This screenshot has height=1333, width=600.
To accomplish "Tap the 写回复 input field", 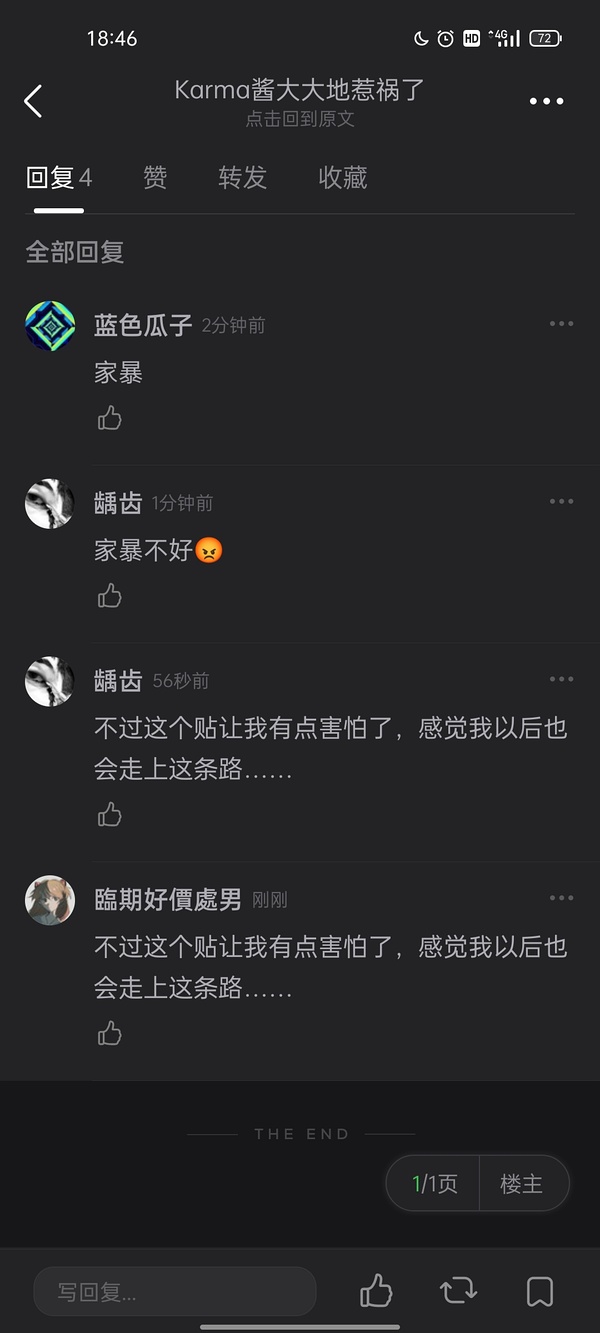I will [175, 1292].
